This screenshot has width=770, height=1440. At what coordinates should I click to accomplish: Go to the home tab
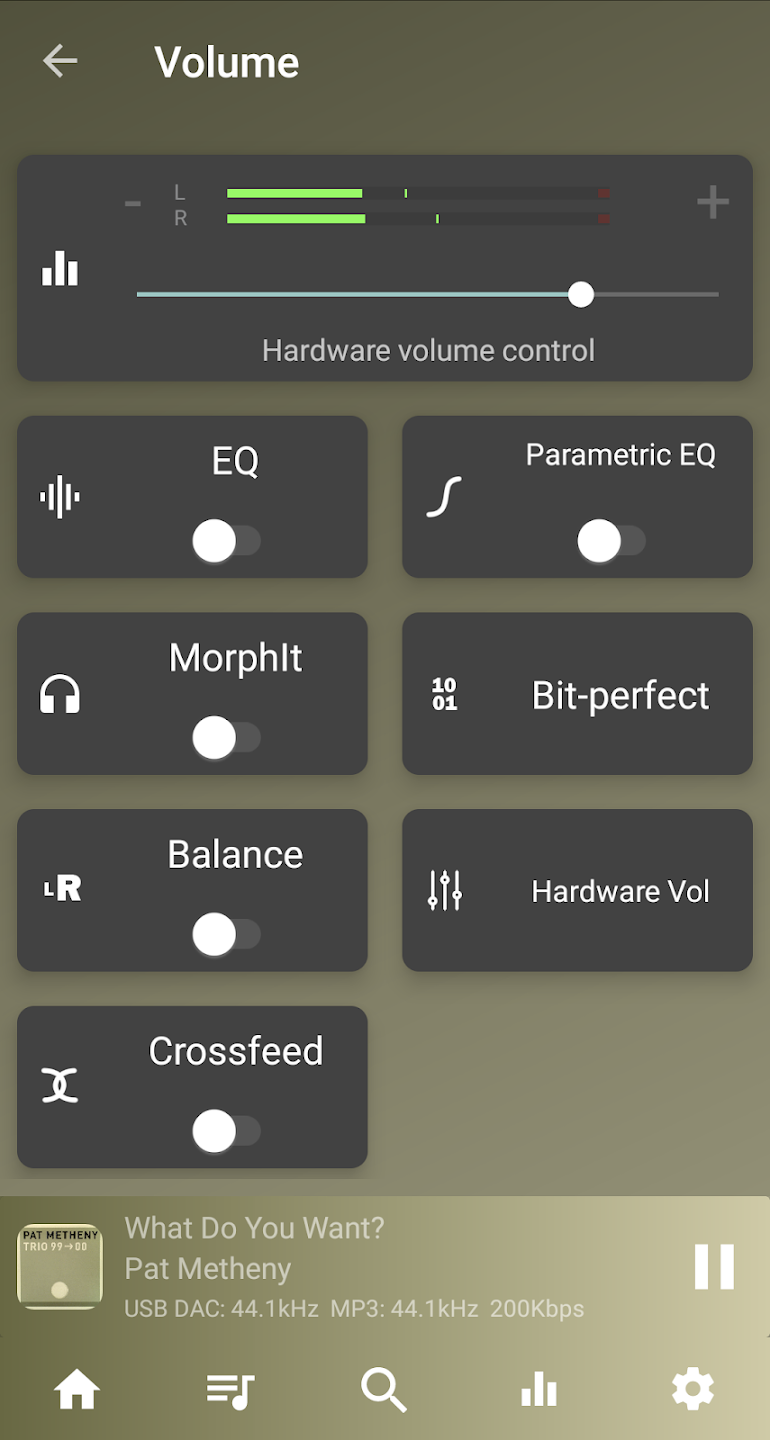(x=77, y=1390)
